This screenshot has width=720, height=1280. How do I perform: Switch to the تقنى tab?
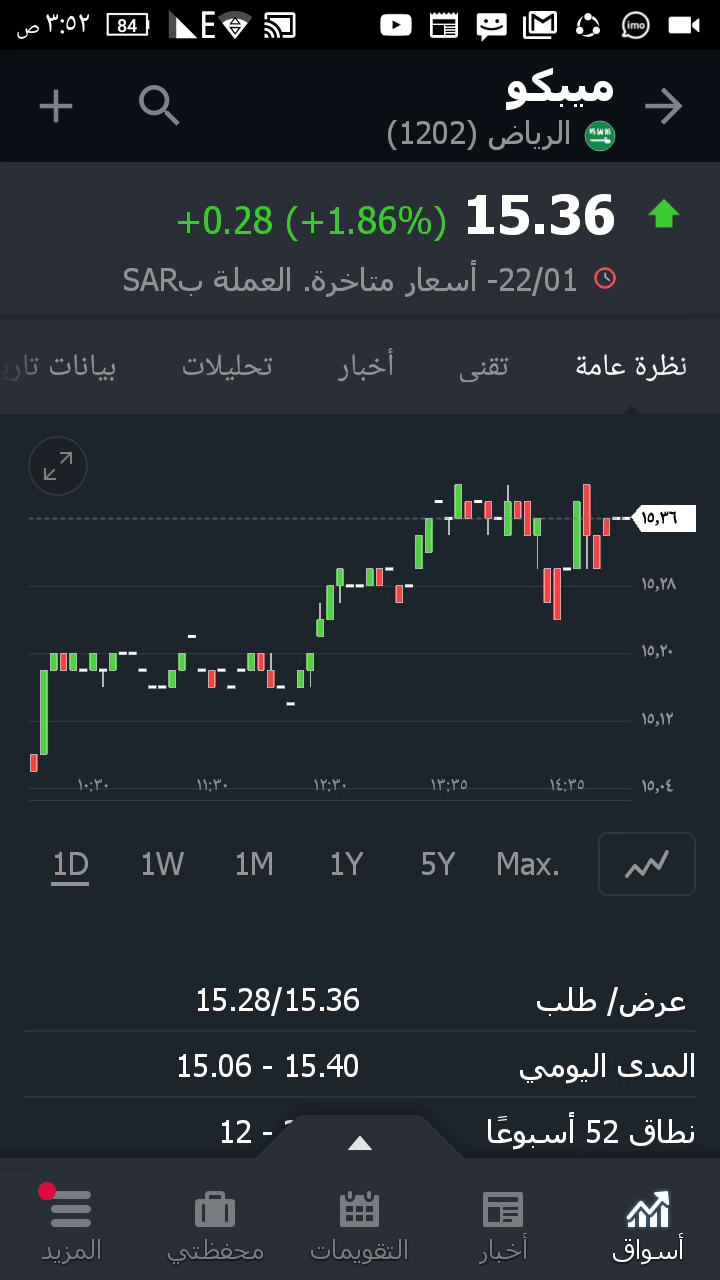click(x=484, y=366)
